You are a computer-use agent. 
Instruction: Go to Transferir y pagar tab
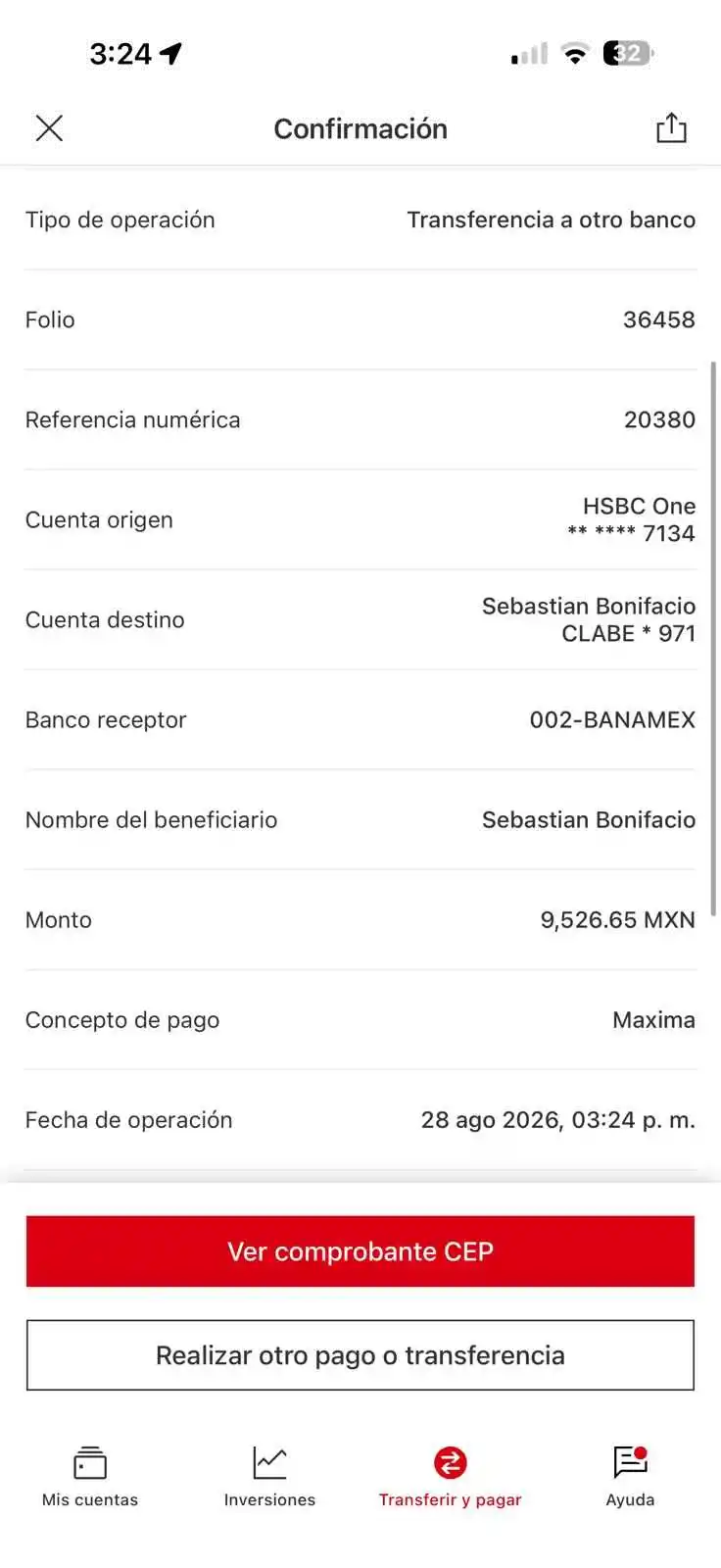point(450,1477)
